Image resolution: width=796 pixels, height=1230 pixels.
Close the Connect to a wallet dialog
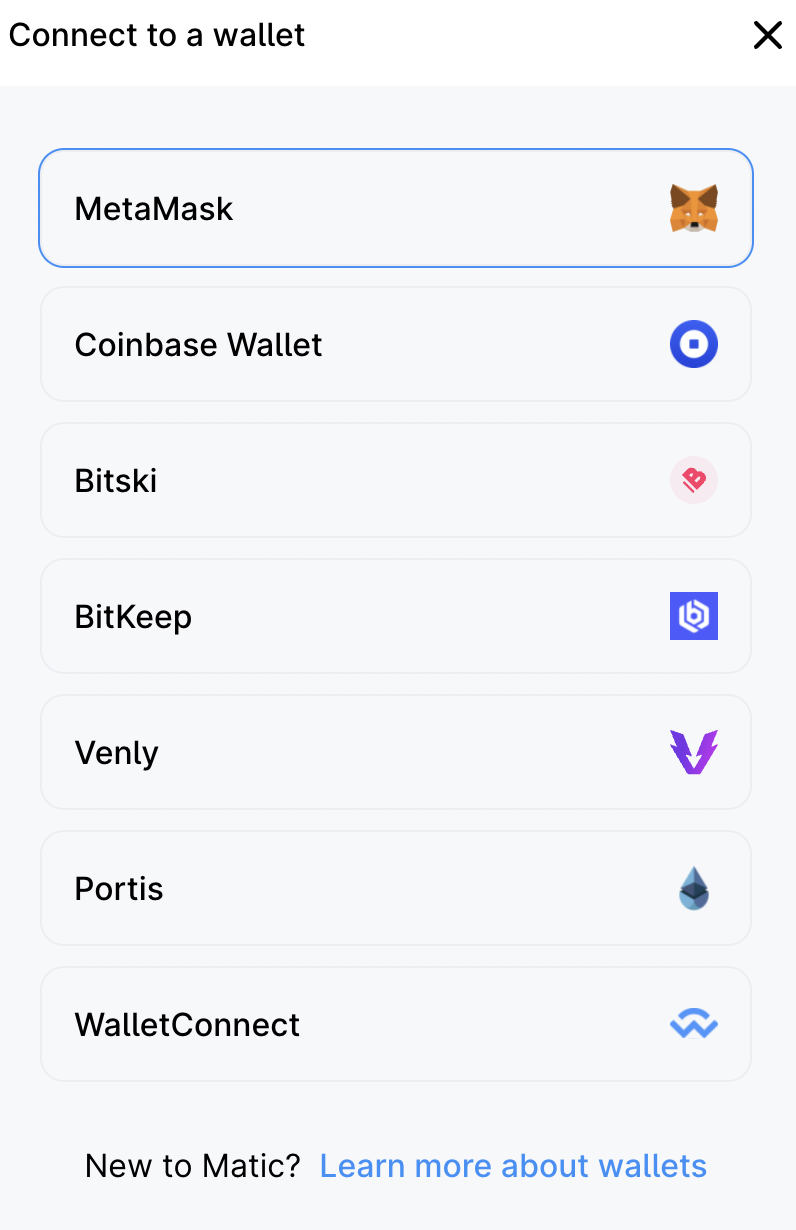[x=767, y=36]
